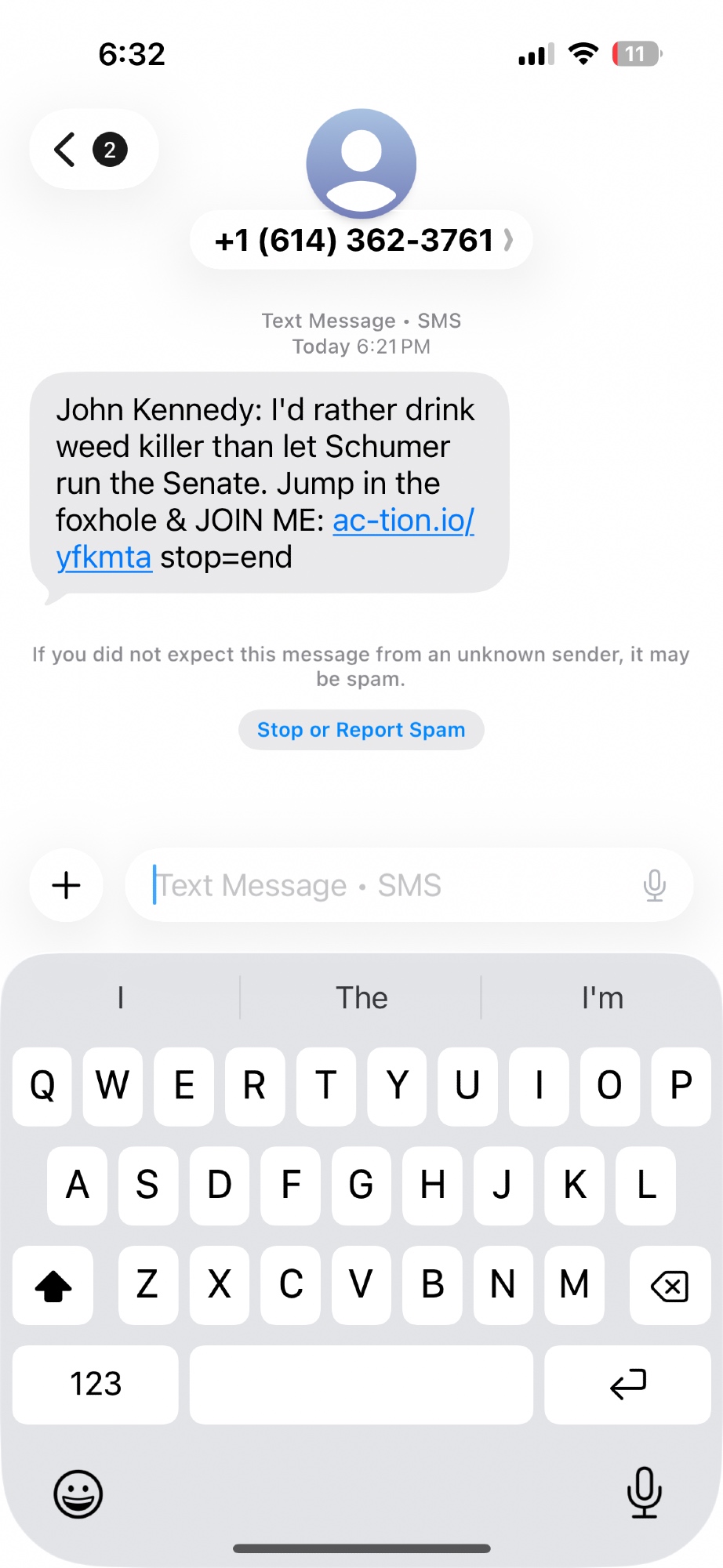This screenshot has width=723, height=1568.
Task: Open the ac-tion.io/yfkmta link
Action: (x=403, y=521)
